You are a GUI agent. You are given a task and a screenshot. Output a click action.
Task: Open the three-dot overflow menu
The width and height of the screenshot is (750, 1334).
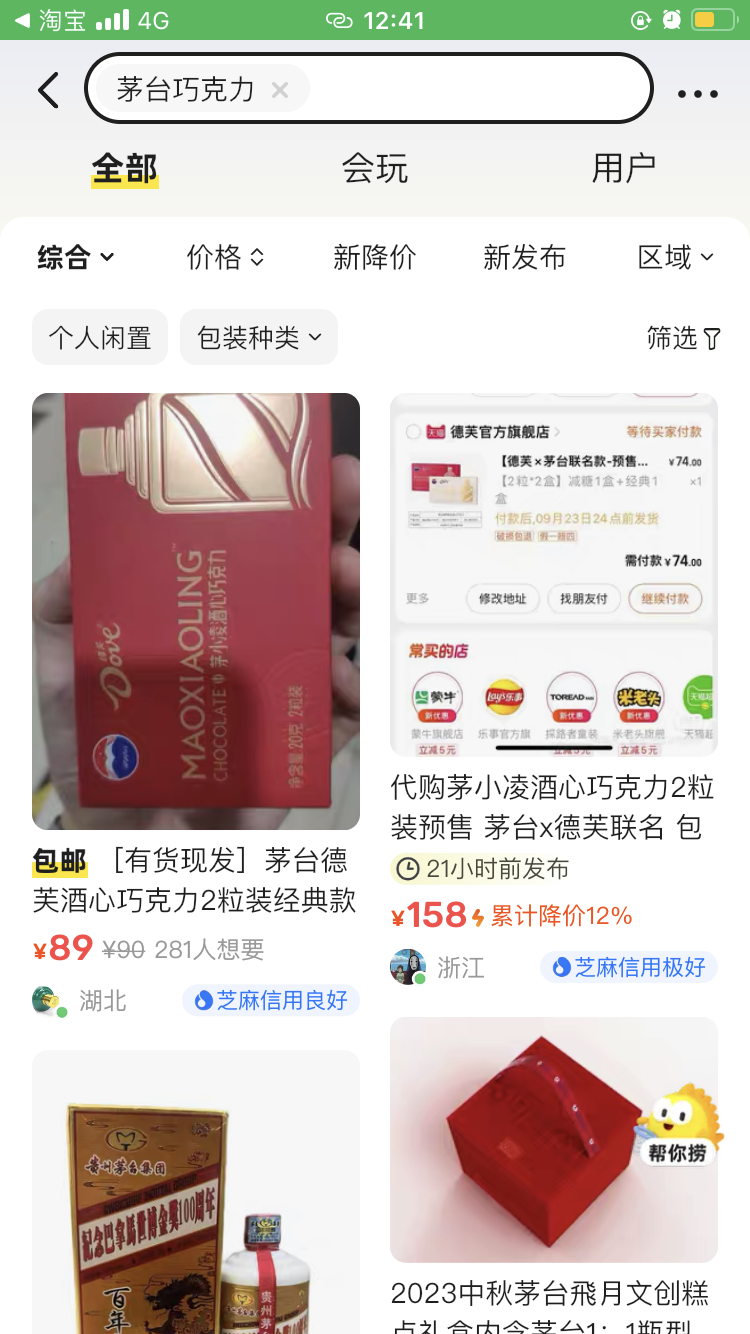pyautogui.click(x=697, y=94)
